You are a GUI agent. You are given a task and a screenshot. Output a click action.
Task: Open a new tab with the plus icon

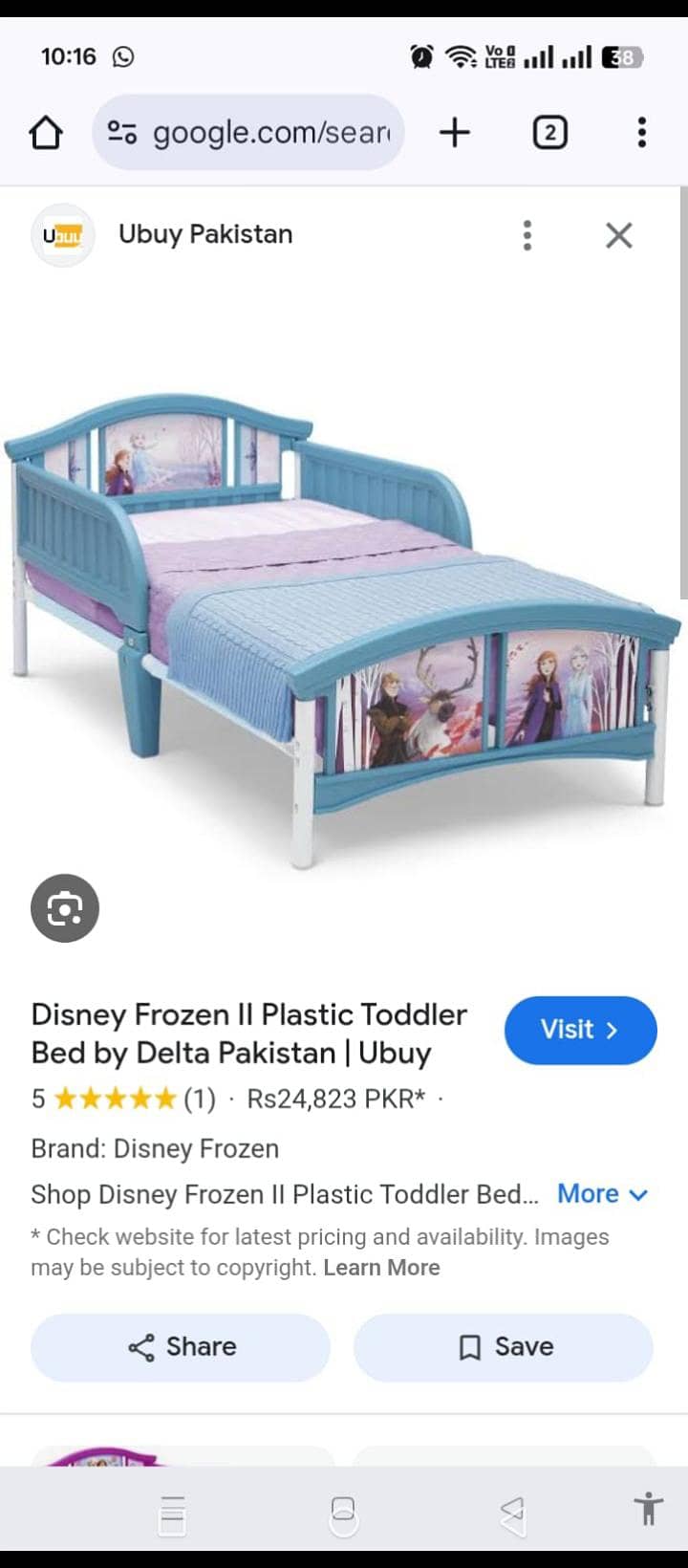click(455, 133)
